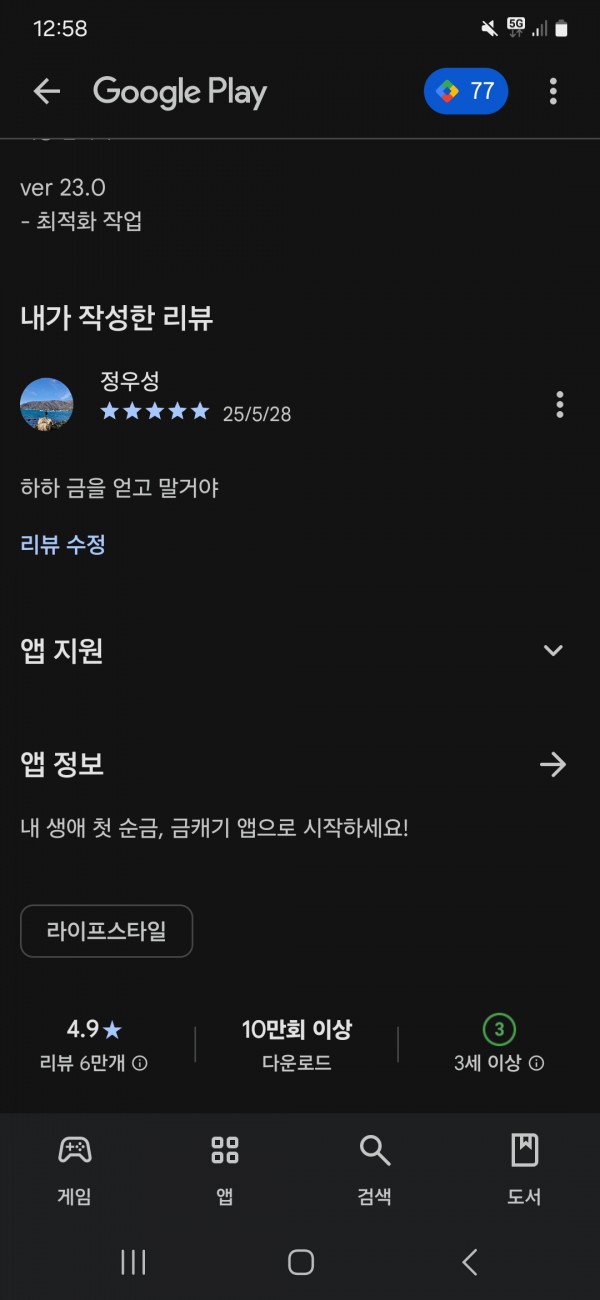Image resolution: width=600 pixels, height=1300 pixels.
Task: Select the 라이프스타일 category chip
Action: (x=106, y=931)
